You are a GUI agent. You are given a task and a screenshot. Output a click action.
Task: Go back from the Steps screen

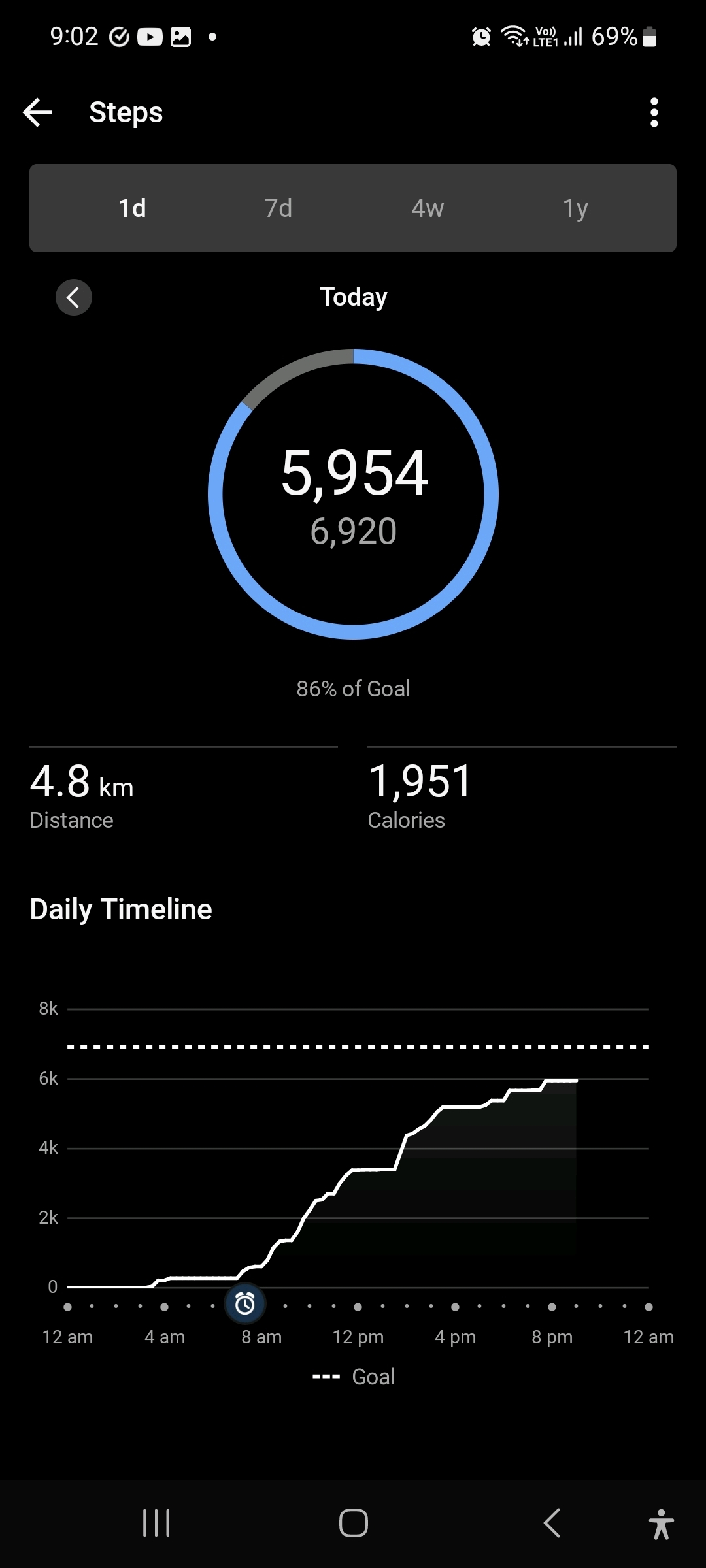click(38, 112)
